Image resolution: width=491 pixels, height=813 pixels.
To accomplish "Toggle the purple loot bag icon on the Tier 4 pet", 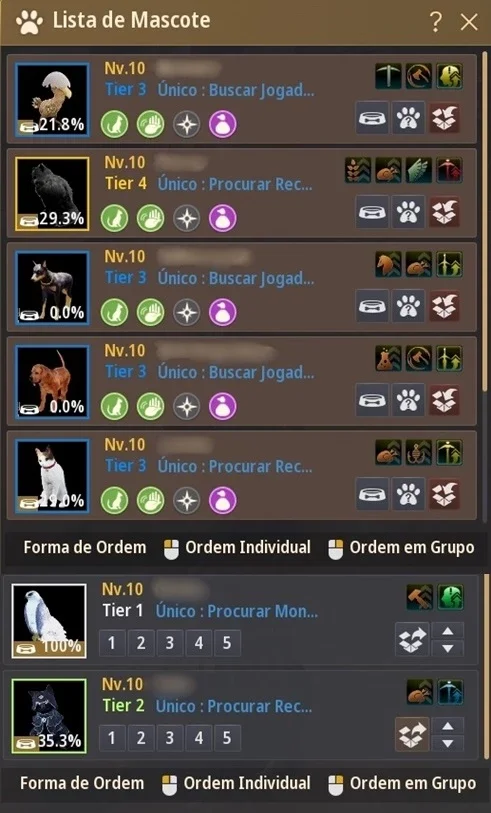I will (223, 218).
